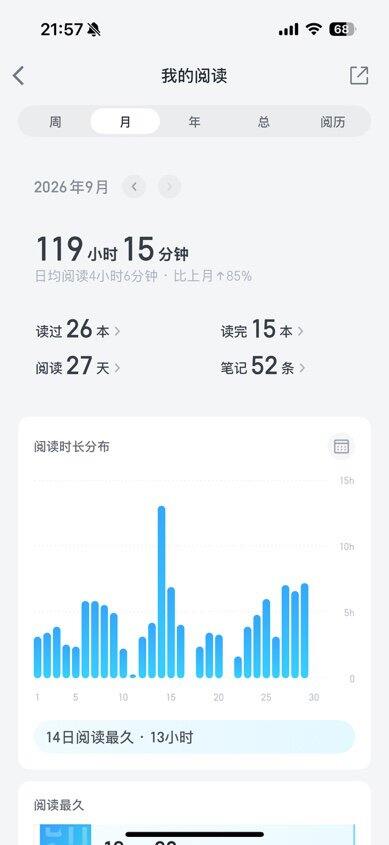Go back from My Reading page
The height and width of the screenshot is (845, 389).
(x=19, y=76)
